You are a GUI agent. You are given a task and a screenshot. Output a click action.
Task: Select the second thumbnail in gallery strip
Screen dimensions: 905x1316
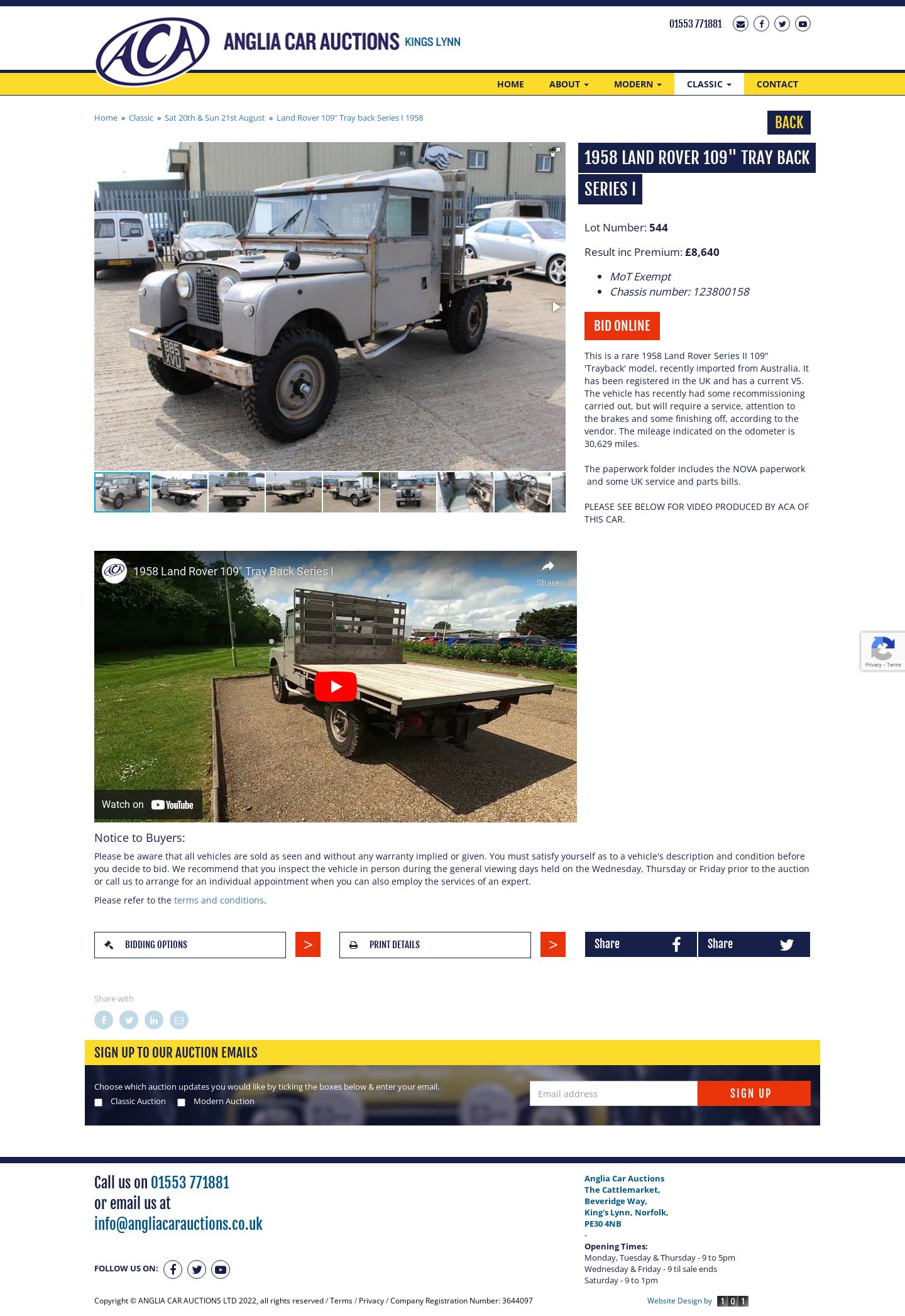(x=179, y=492)
